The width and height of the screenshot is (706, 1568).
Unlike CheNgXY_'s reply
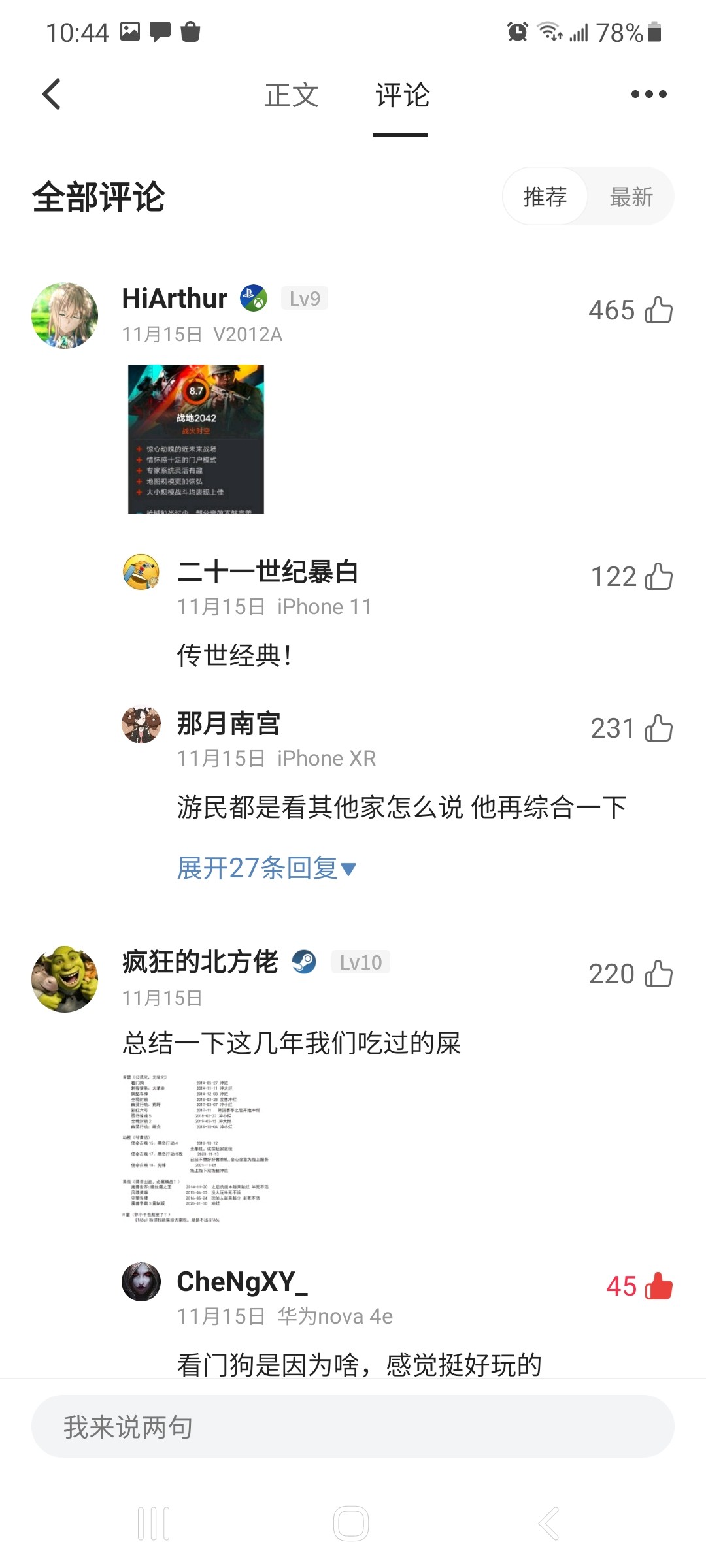coord(658,1286)
